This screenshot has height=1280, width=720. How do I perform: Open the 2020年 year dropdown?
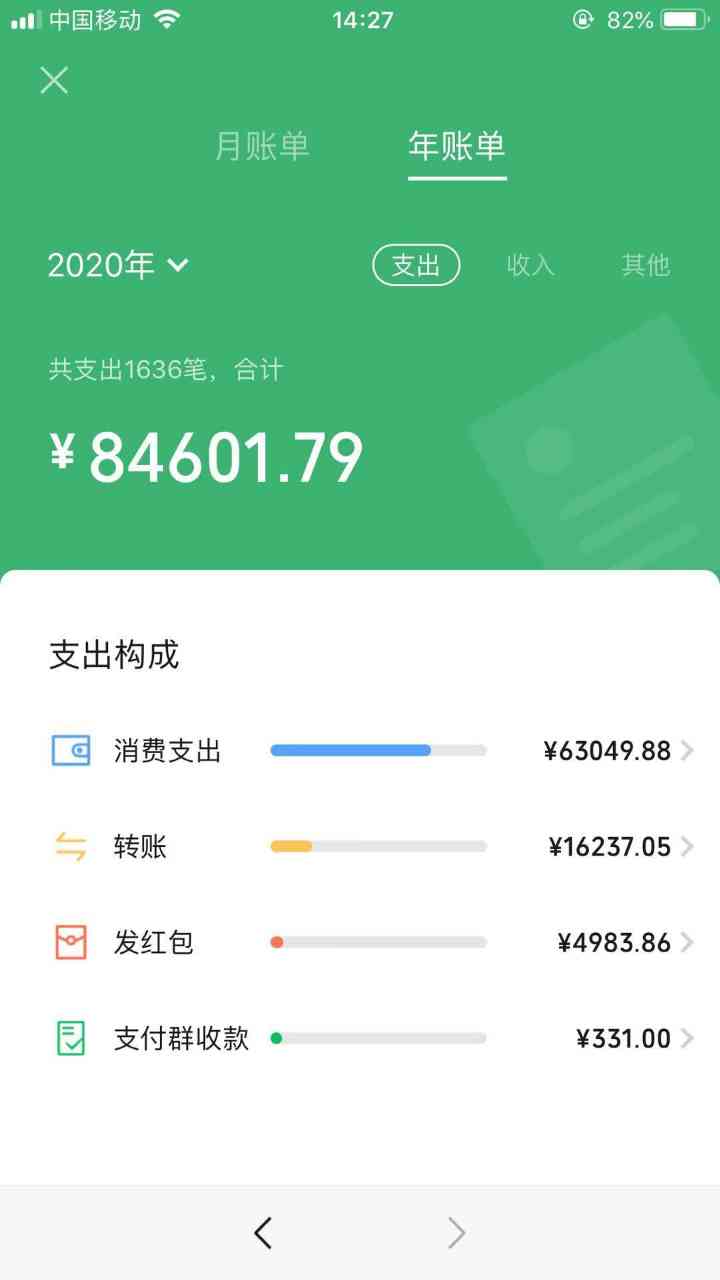coord(118,265)
